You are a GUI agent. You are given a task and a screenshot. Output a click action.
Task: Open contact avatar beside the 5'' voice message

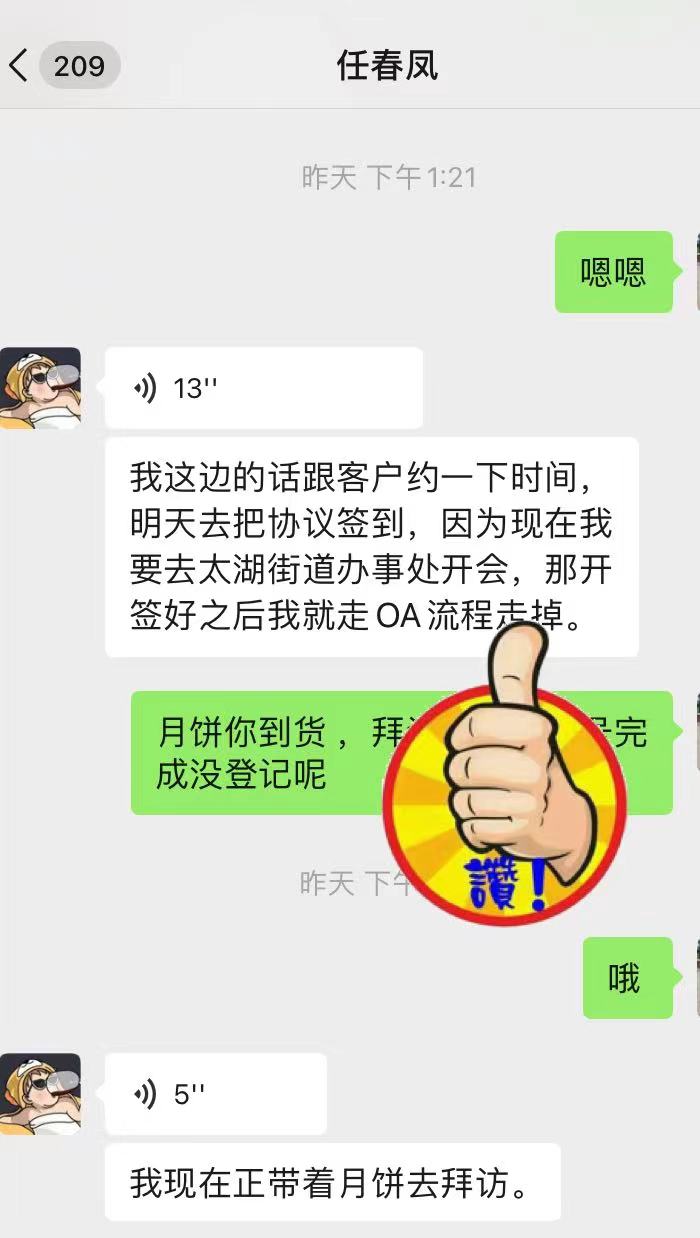[x=40, y=1094]
